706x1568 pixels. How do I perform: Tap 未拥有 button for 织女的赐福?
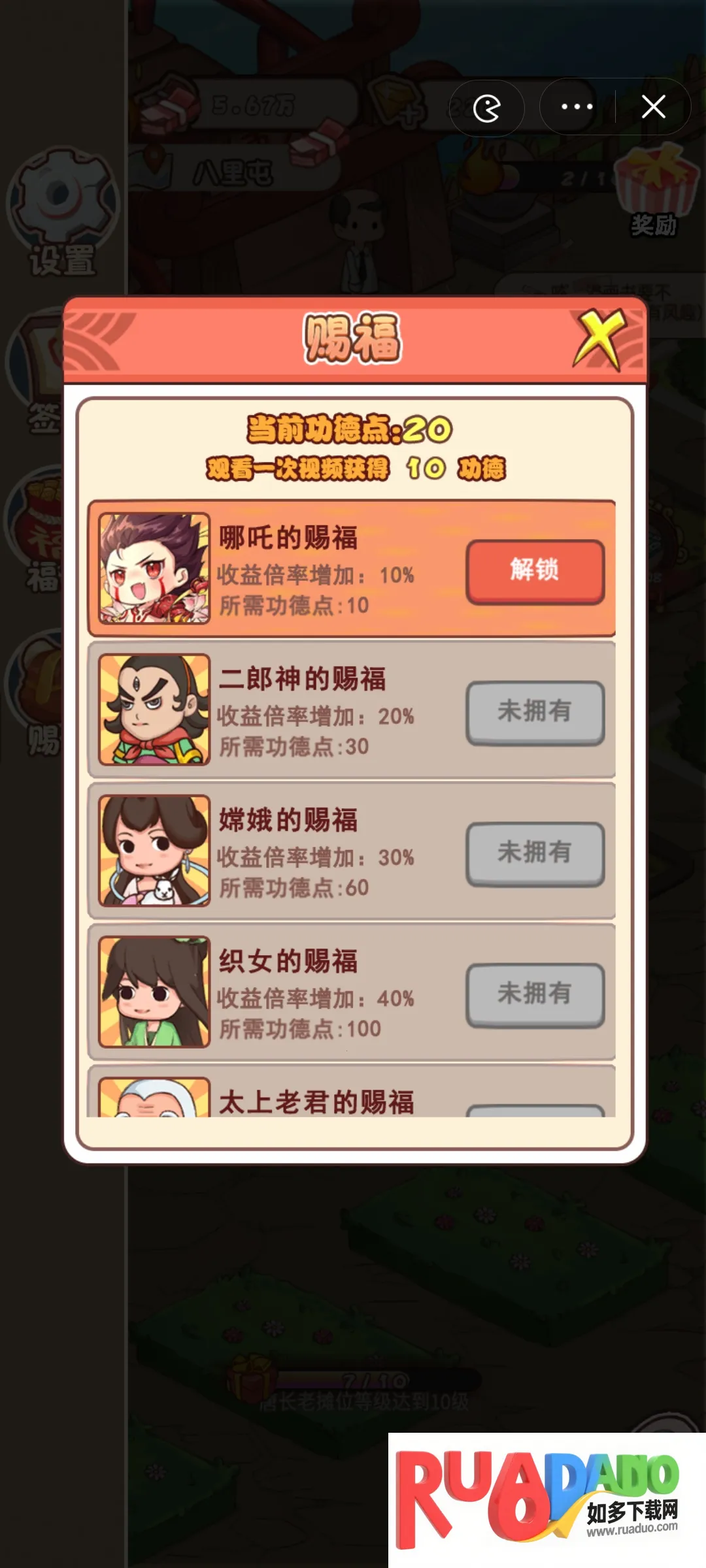[535, 994]
